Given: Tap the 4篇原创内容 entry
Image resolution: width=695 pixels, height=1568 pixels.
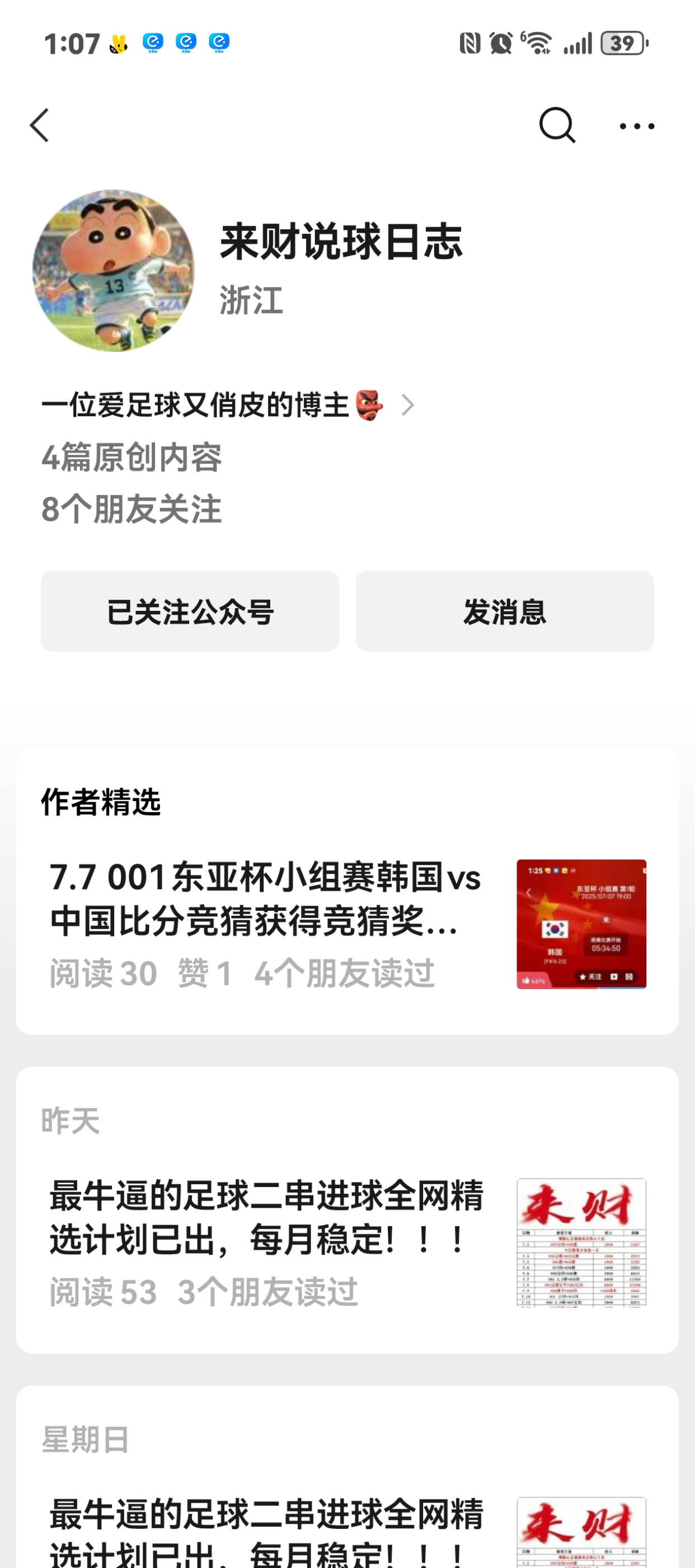Looking at the screenshot, I should (x=132, y=461).
